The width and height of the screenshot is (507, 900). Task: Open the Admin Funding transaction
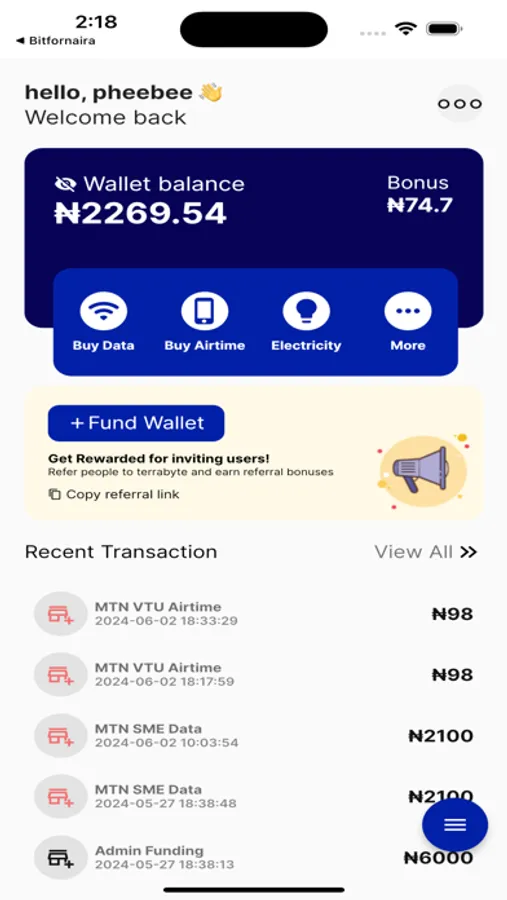point(253,858)
